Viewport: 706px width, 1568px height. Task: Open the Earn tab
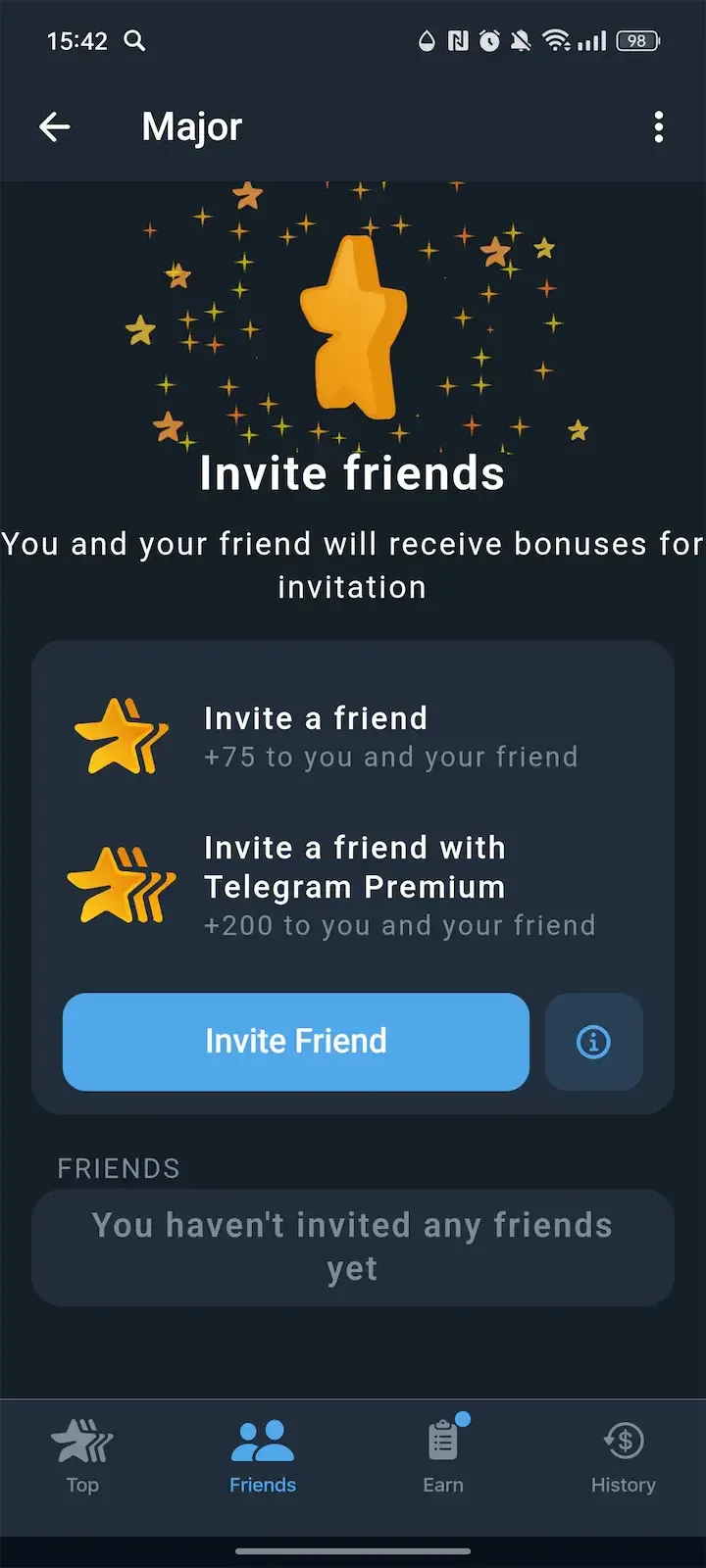point(443,1455)
